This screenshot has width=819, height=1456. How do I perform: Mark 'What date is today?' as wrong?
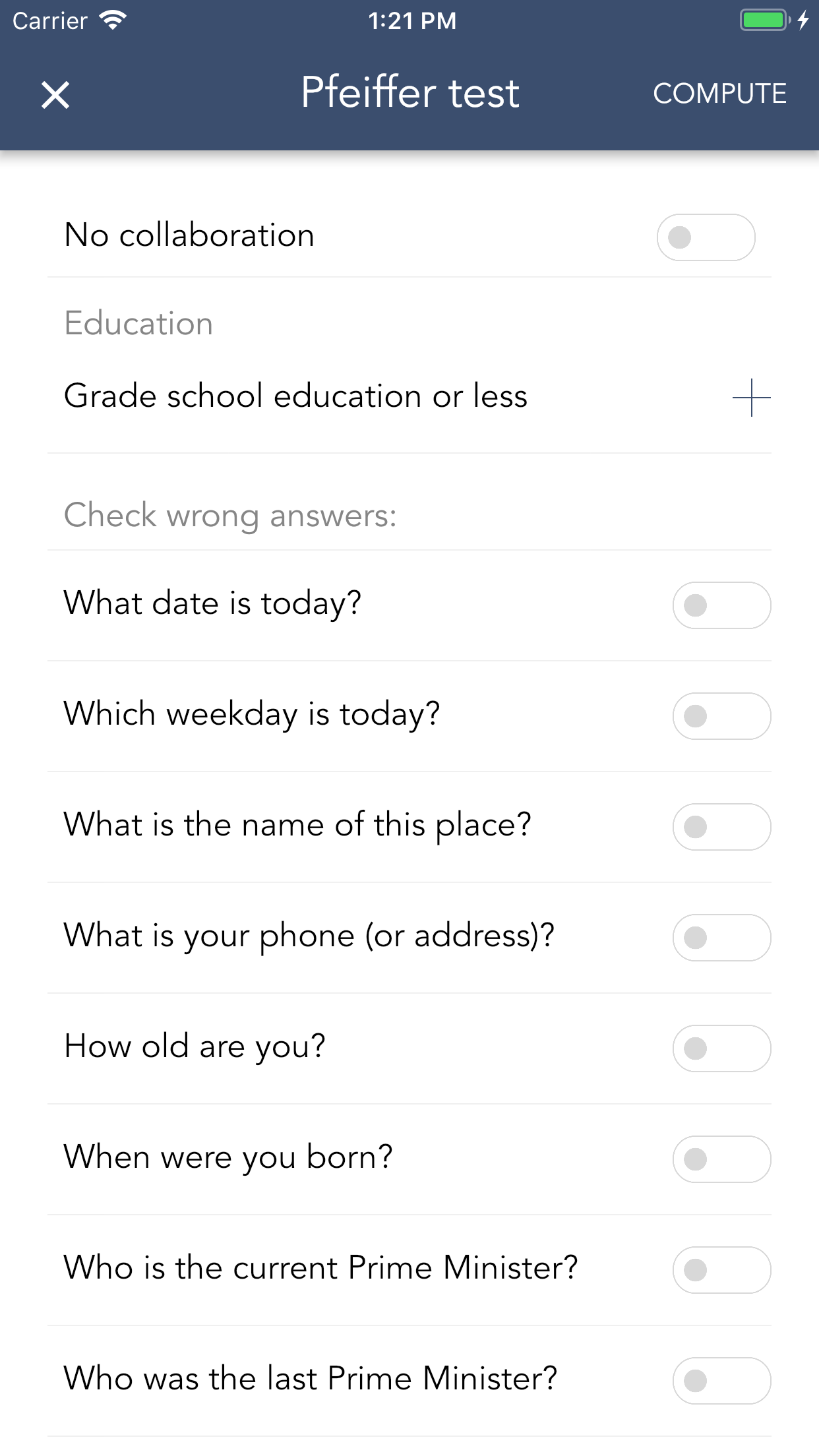point(721,605)
